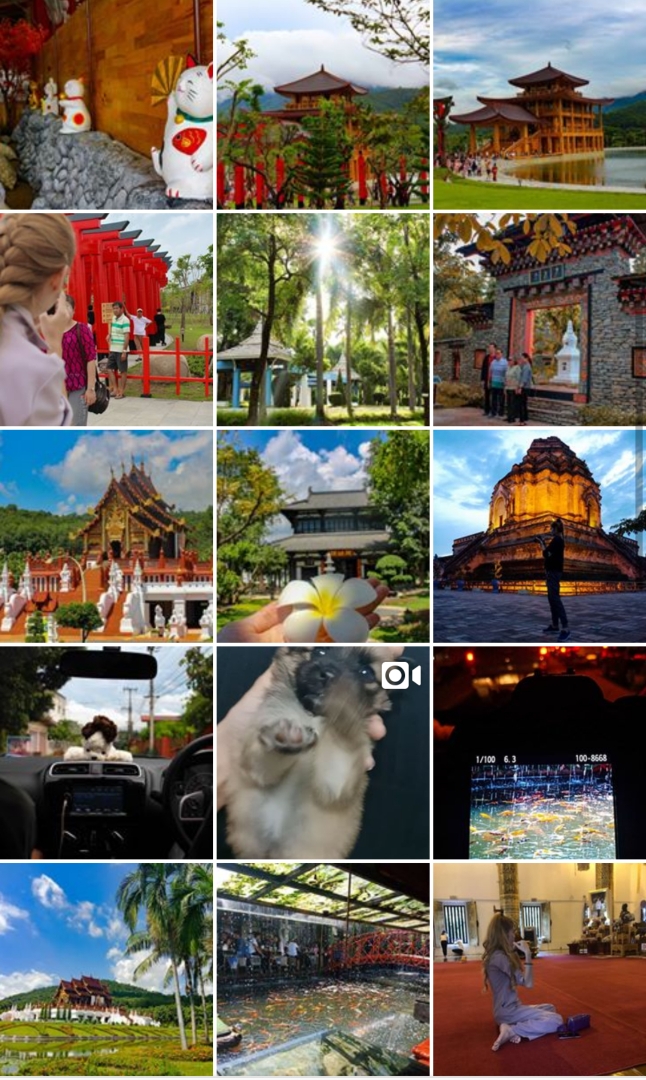Open the illuminated brick chedi at dusk photo

click(540, 536)
